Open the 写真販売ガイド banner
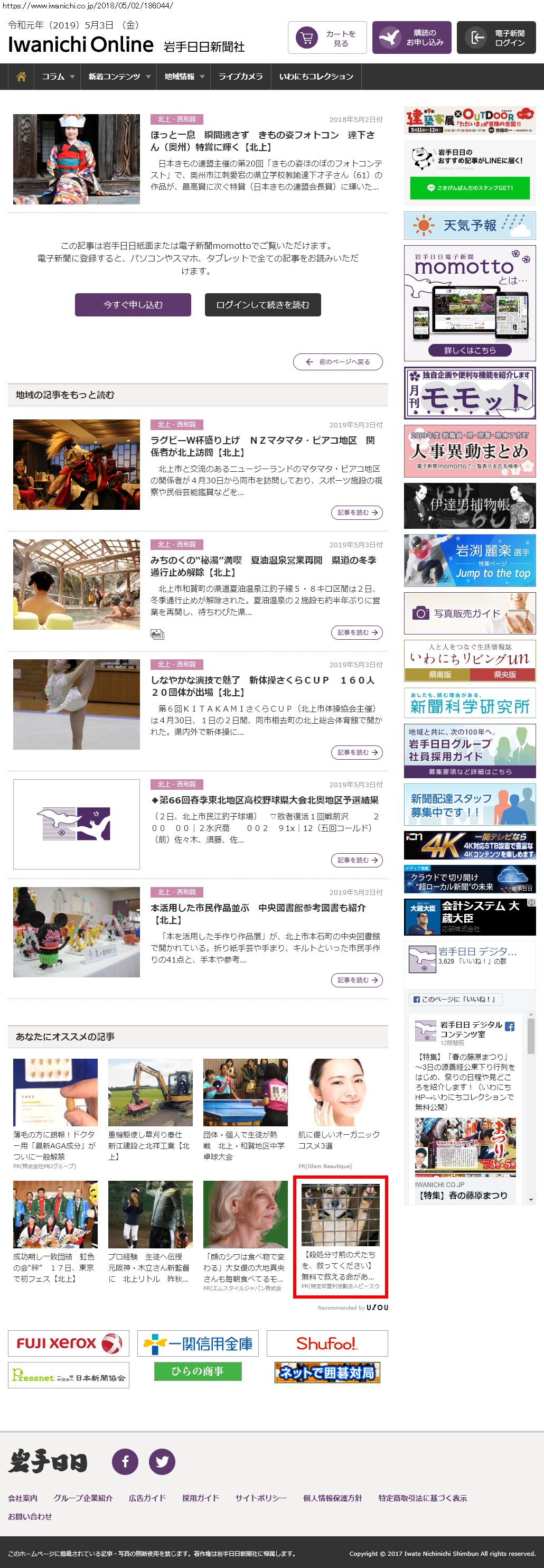Viewport: 544px width, 1568px height. pos(469,613)
